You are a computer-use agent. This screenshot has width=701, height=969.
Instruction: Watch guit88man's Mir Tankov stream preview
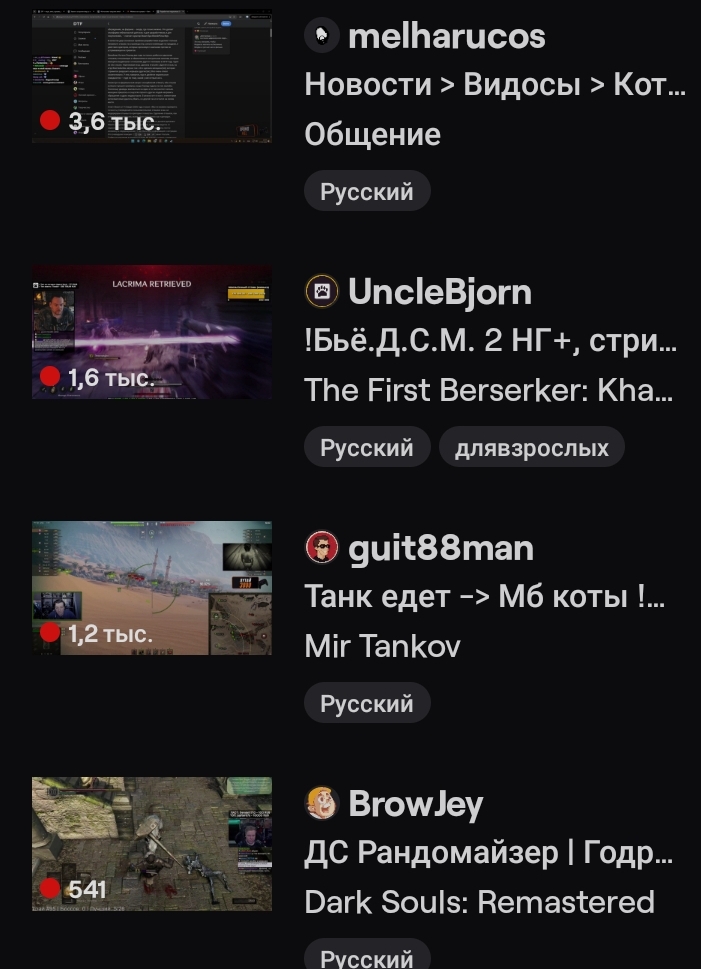tap(152, 588)
